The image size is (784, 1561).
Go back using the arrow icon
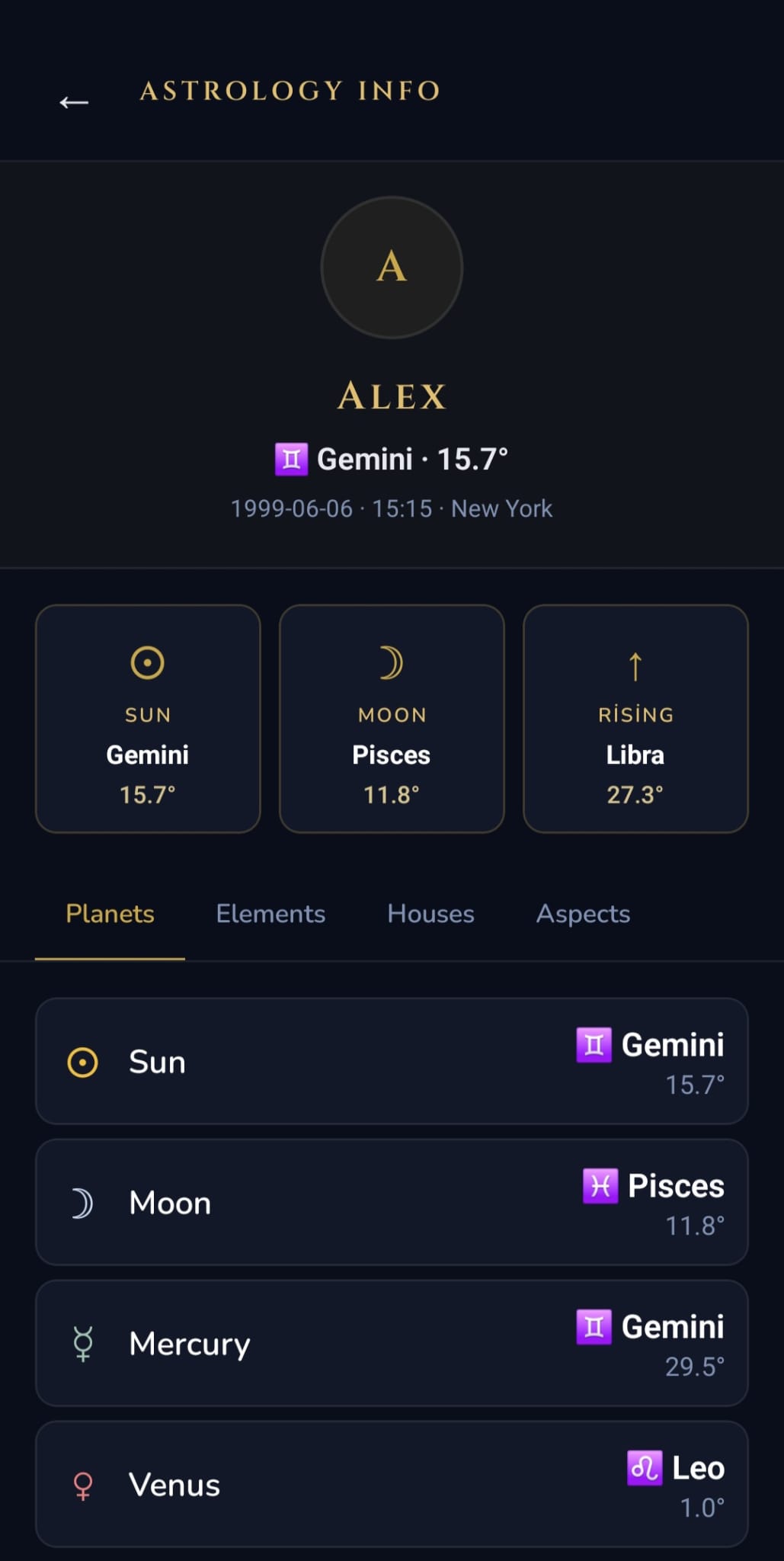(74, 102)
